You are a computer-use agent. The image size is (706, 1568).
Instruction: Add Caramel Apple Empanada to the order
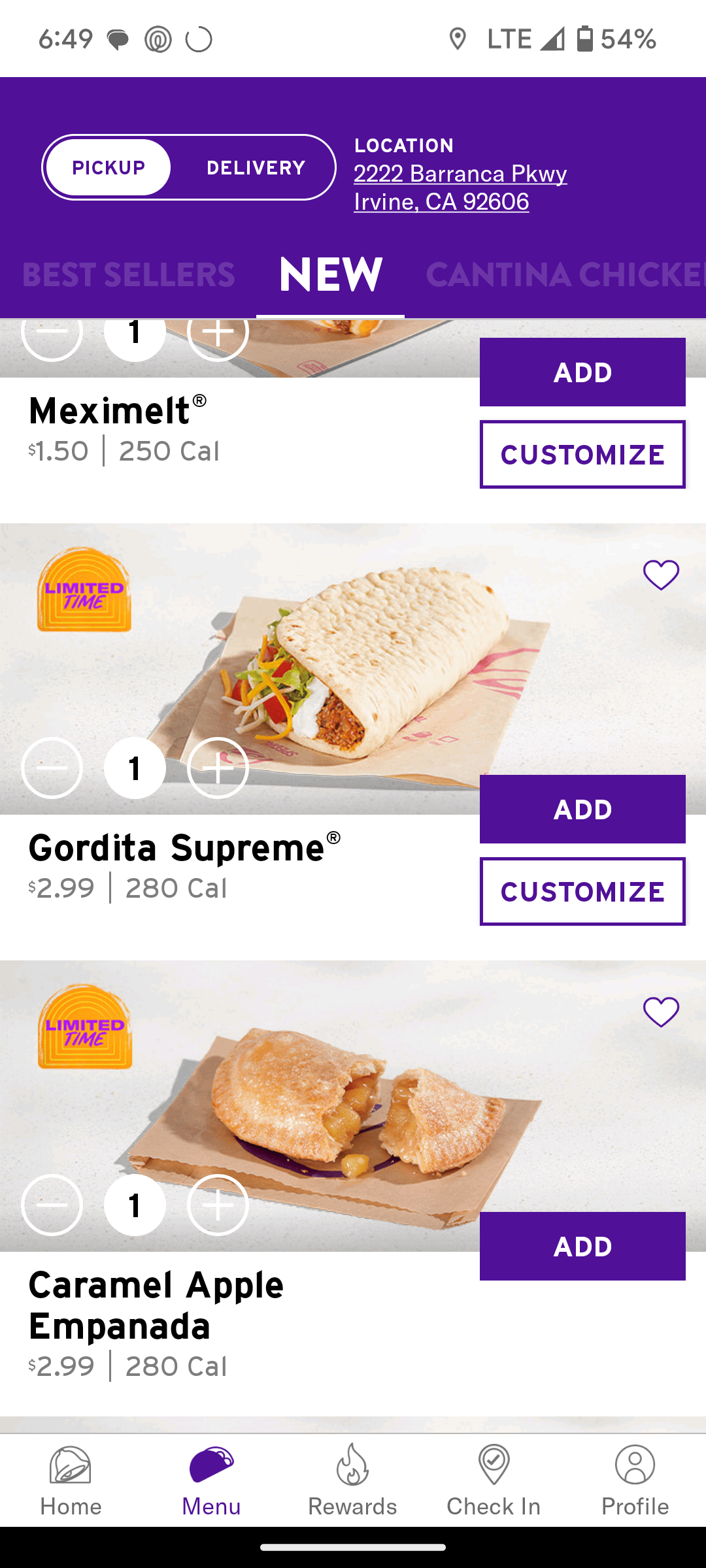click(x=582, y=1246)
